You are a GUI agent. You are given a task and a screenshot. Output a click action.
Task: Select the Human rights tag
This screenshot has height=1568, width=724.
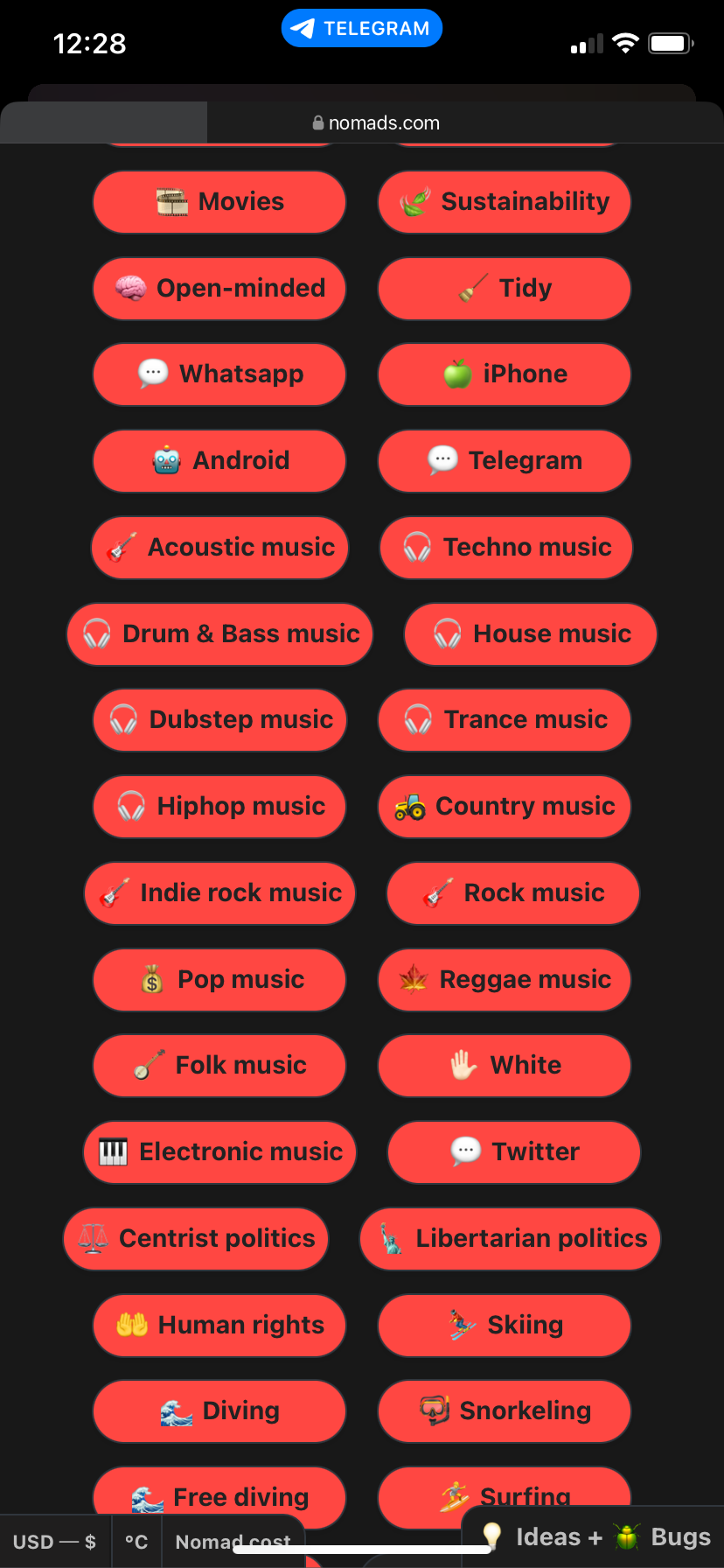coord(219,1325)
